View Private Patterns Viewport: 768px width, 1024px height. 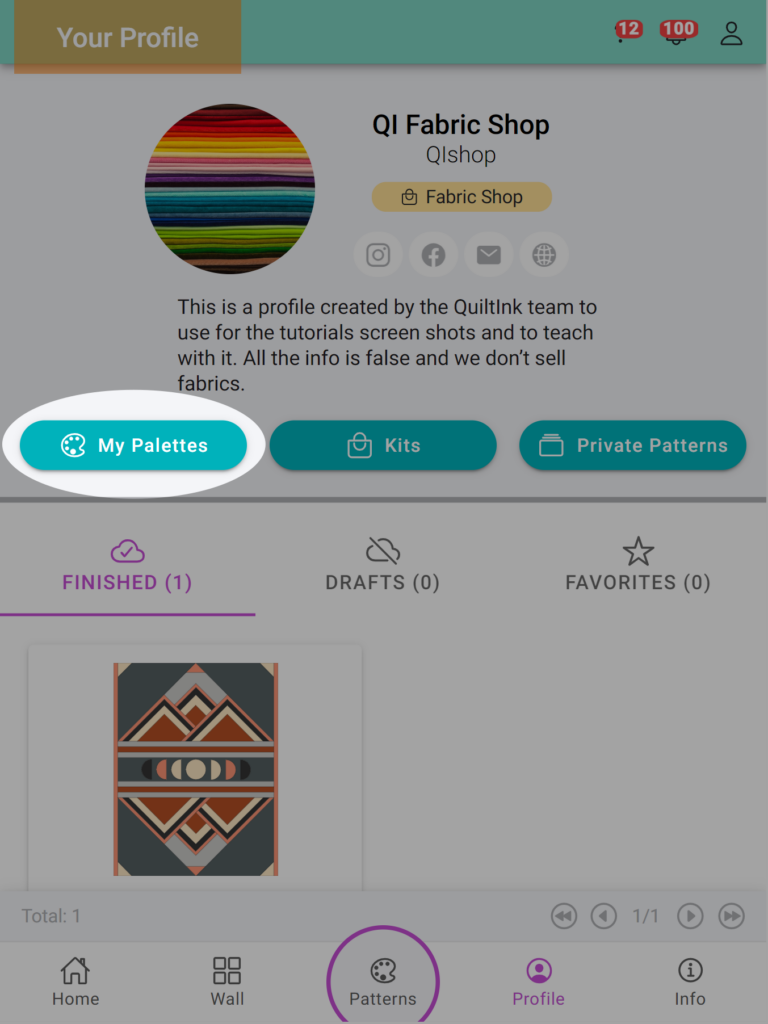pyautogui.click(x=633, y=445)
